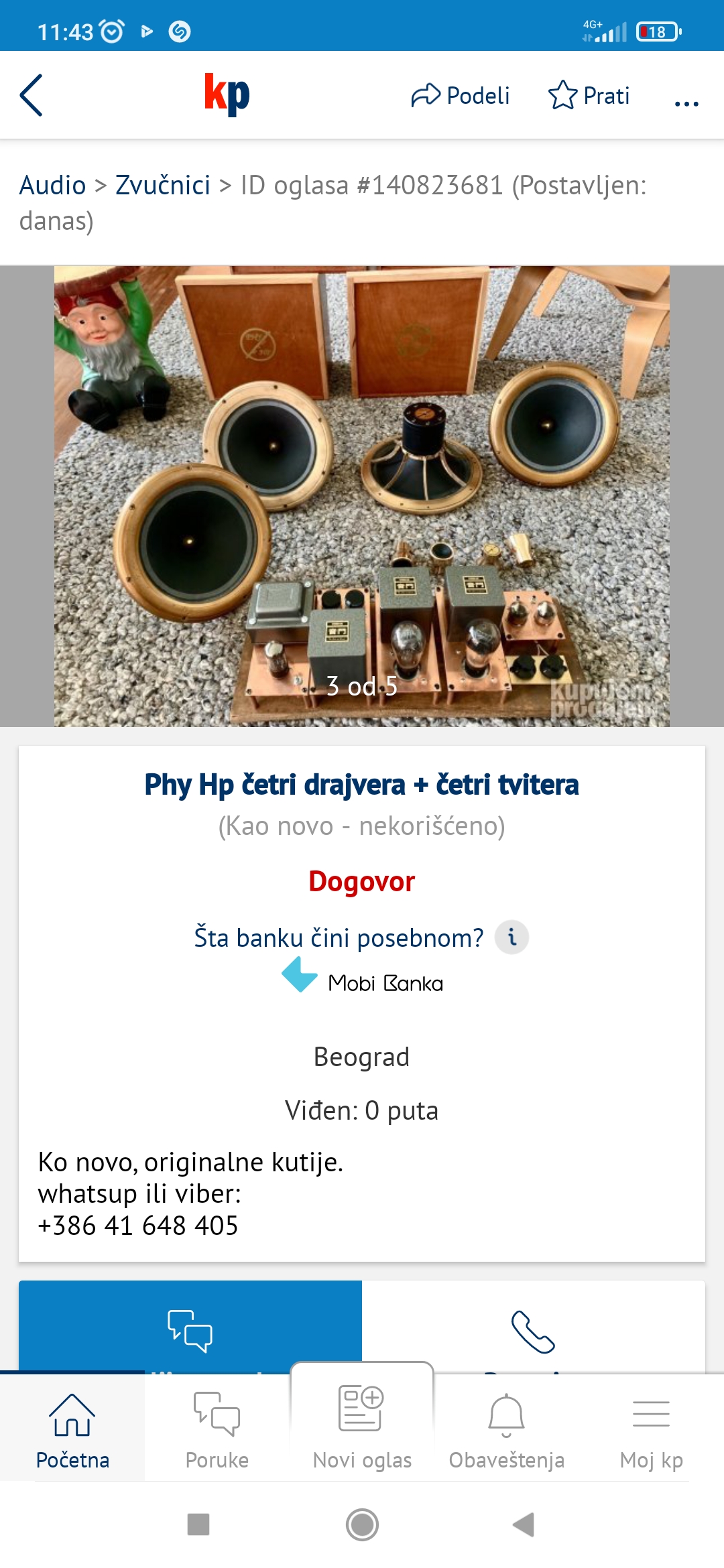Go to the Početna tab
The width and height of the screenshot is (724, 1568).
(x=72, y=1427)
